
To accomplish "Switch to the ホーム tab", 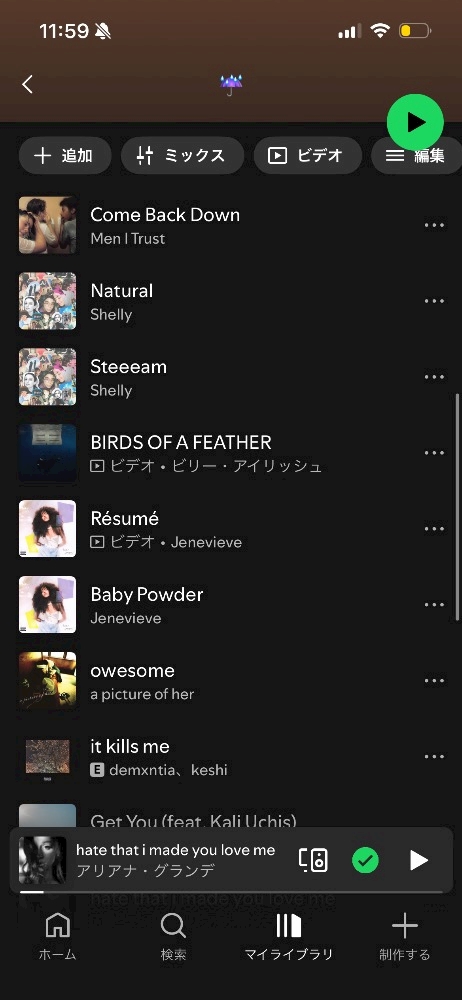I will [57, 936].
